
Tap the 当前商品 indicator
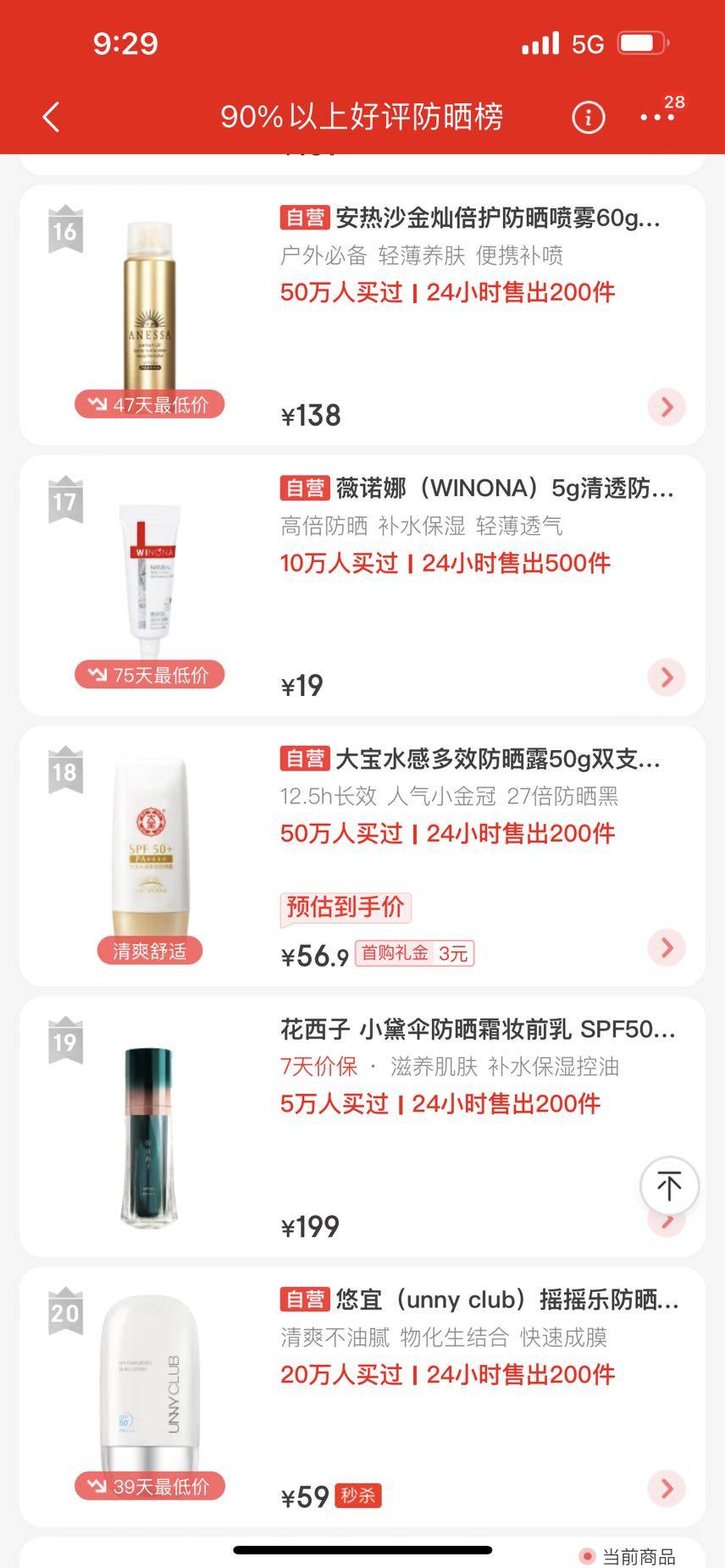pyautogui.click(x=628, y=1556)
